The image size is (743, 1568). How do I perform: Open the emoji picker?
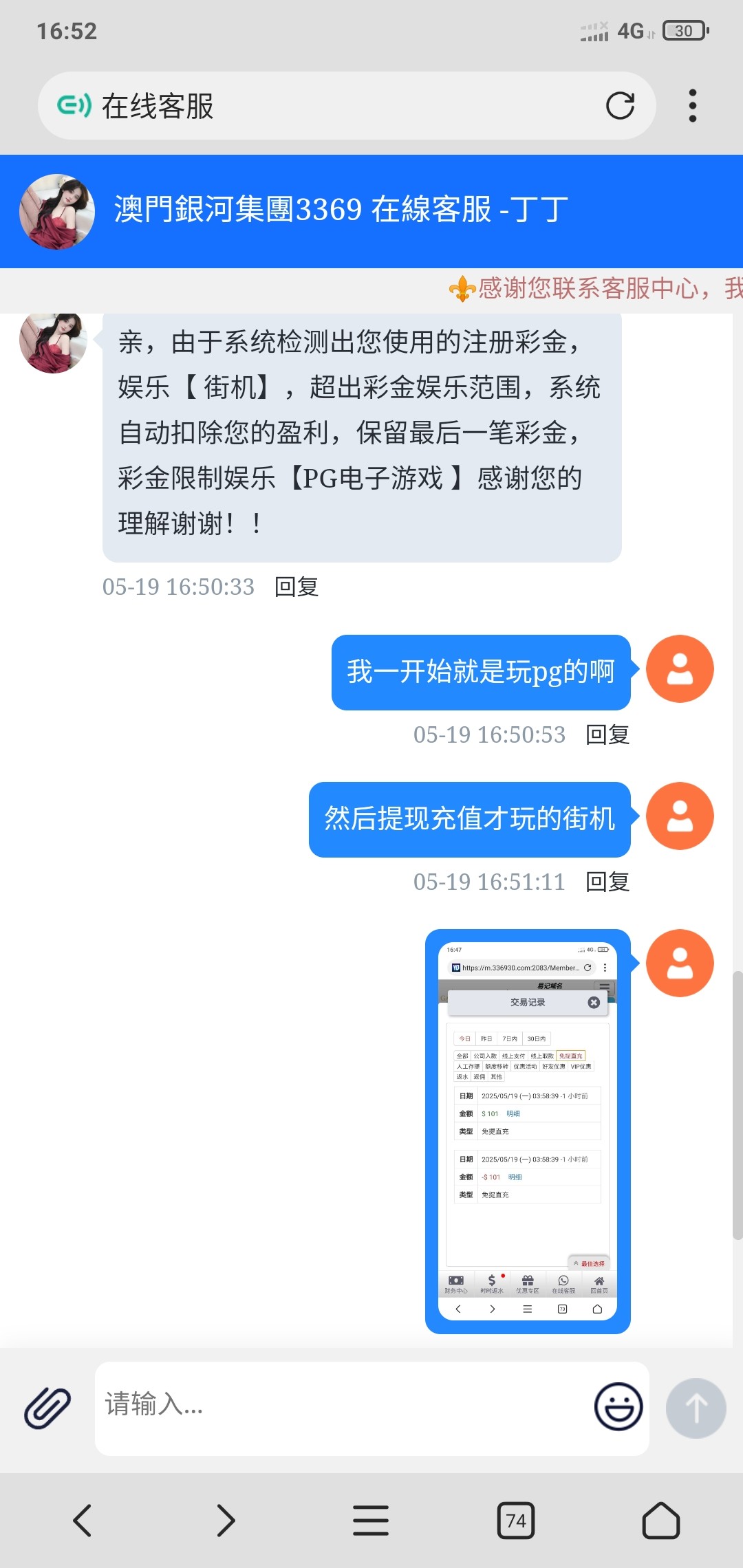pos(618,1406)
